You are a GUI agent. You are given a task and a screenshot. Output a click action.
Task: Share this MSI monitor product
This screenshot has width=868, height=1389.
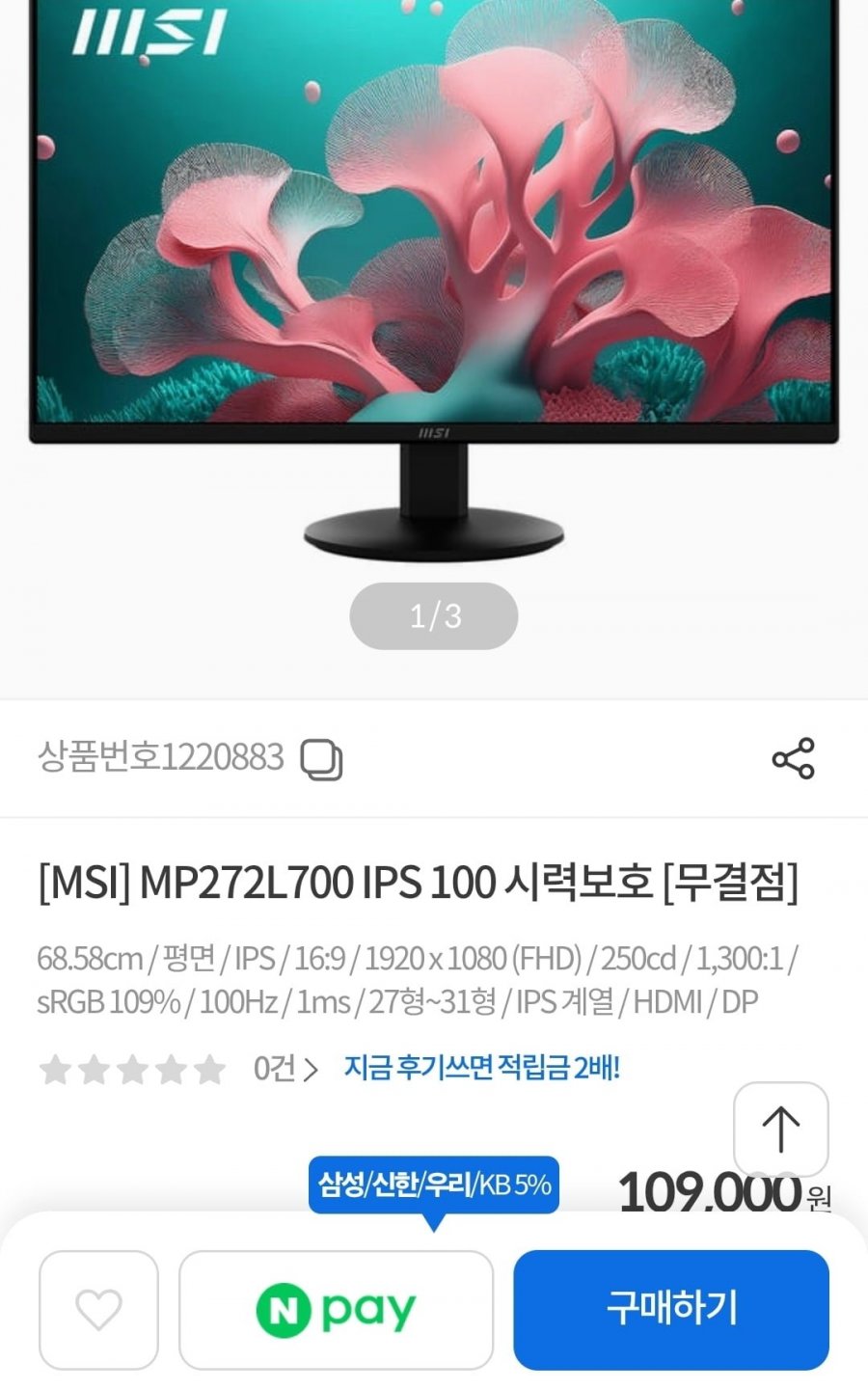[x=793, y=759]
